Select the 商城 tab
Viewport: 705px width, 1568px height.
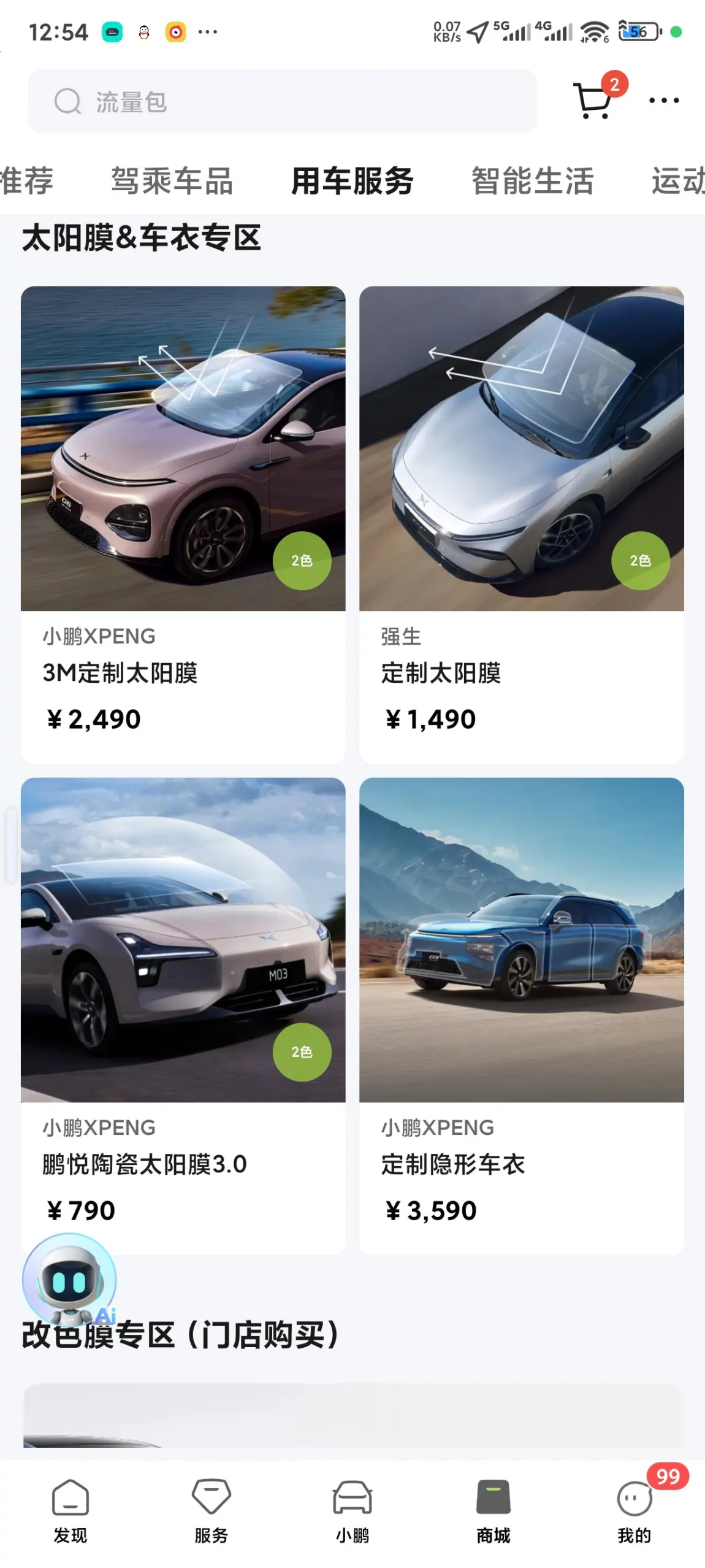coord(493,1509)
